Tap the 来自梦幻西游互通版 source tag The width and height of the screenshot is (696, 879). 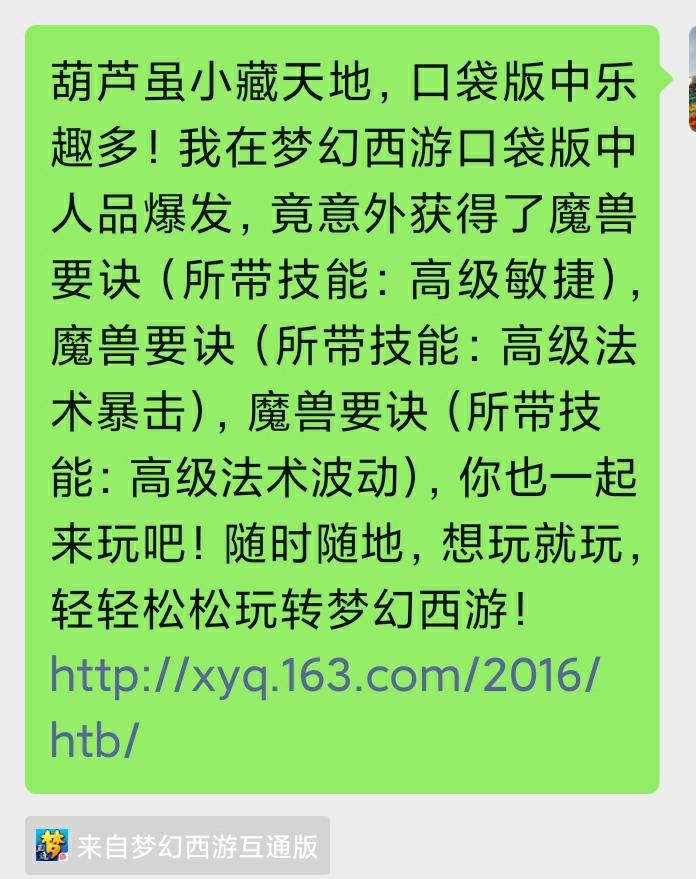178,846
